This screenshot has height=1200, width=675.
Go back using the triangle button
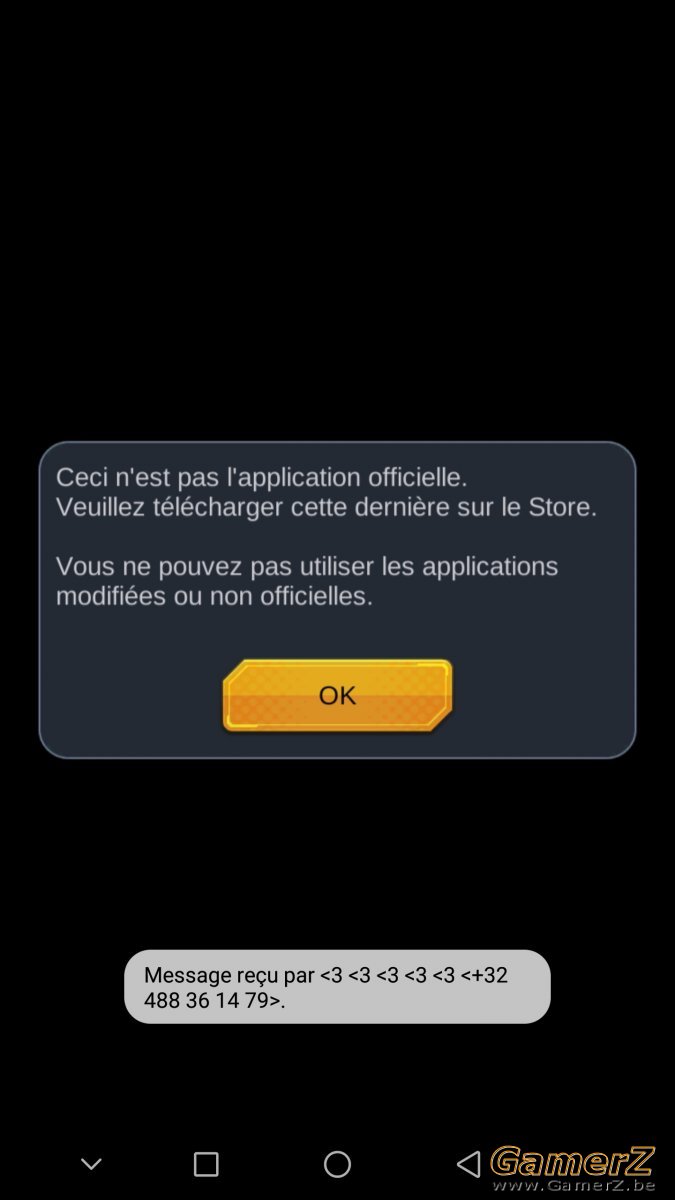pyautogui.click(x=468, y=1164)
